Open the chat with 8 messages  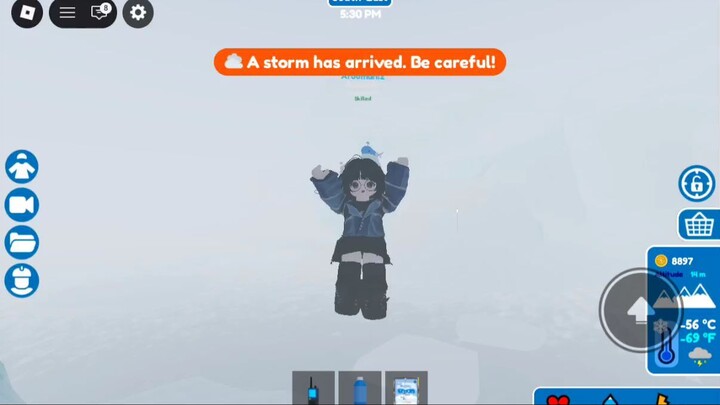100,13
